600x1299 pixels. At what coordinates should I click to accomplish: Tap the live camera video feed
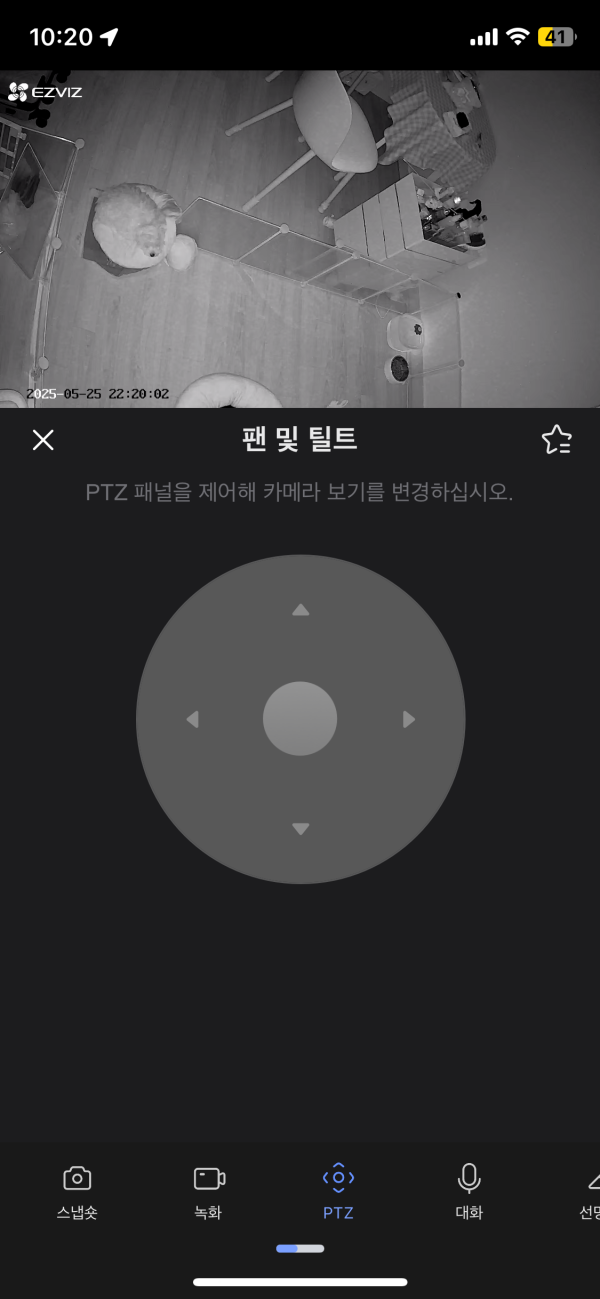(x=300, y=238)
